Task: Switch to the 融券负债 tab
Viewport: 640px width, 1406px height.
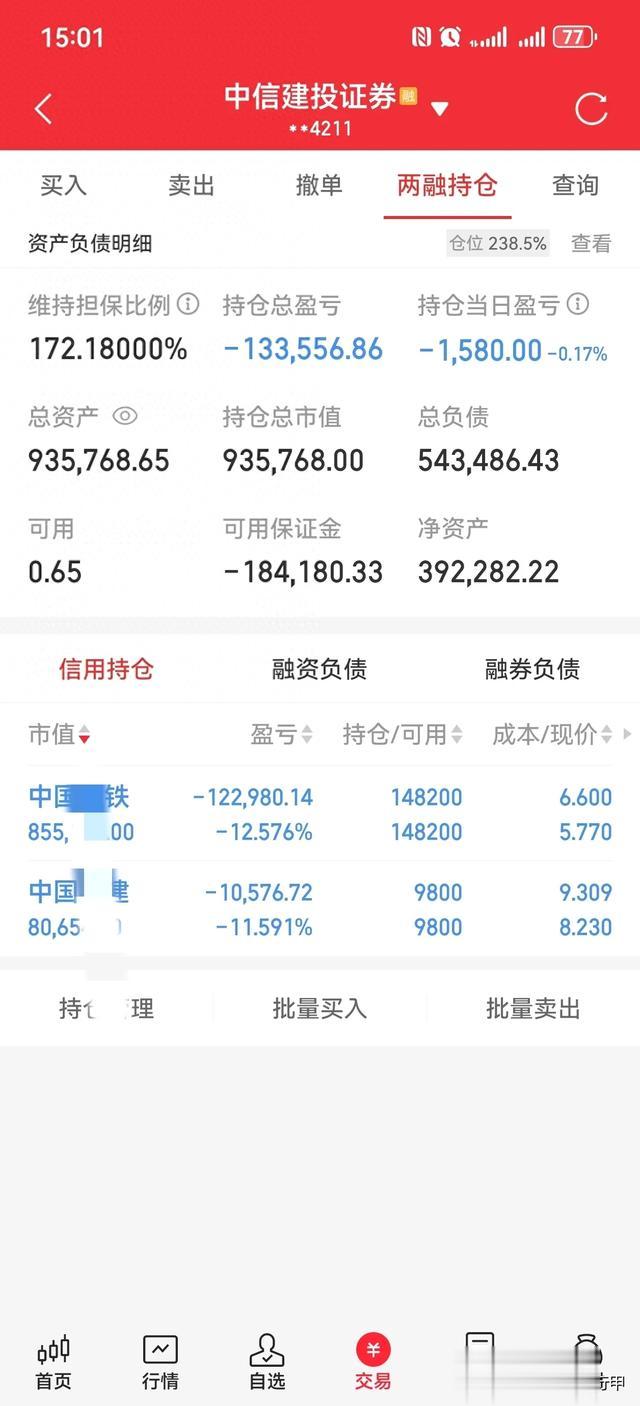Action: tap(532, 669)
